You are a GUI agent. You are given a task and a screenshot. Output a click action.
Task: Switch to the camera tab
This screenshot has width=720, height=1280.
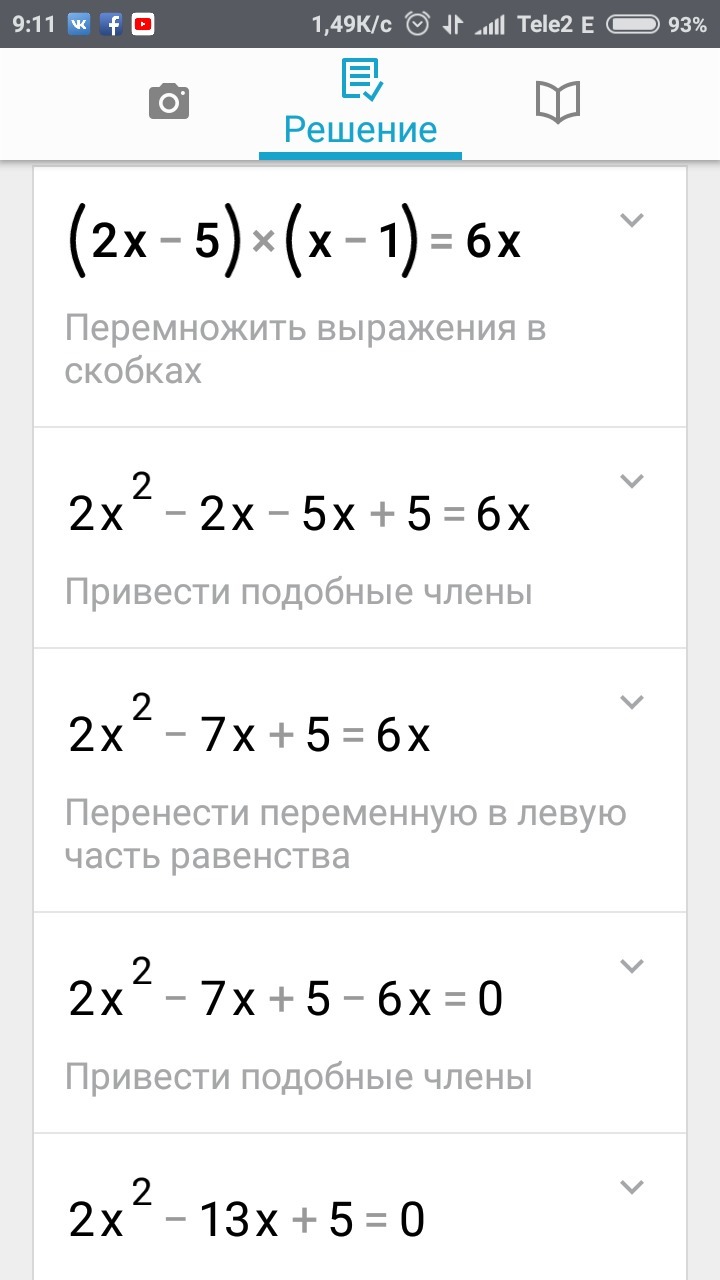169,102
